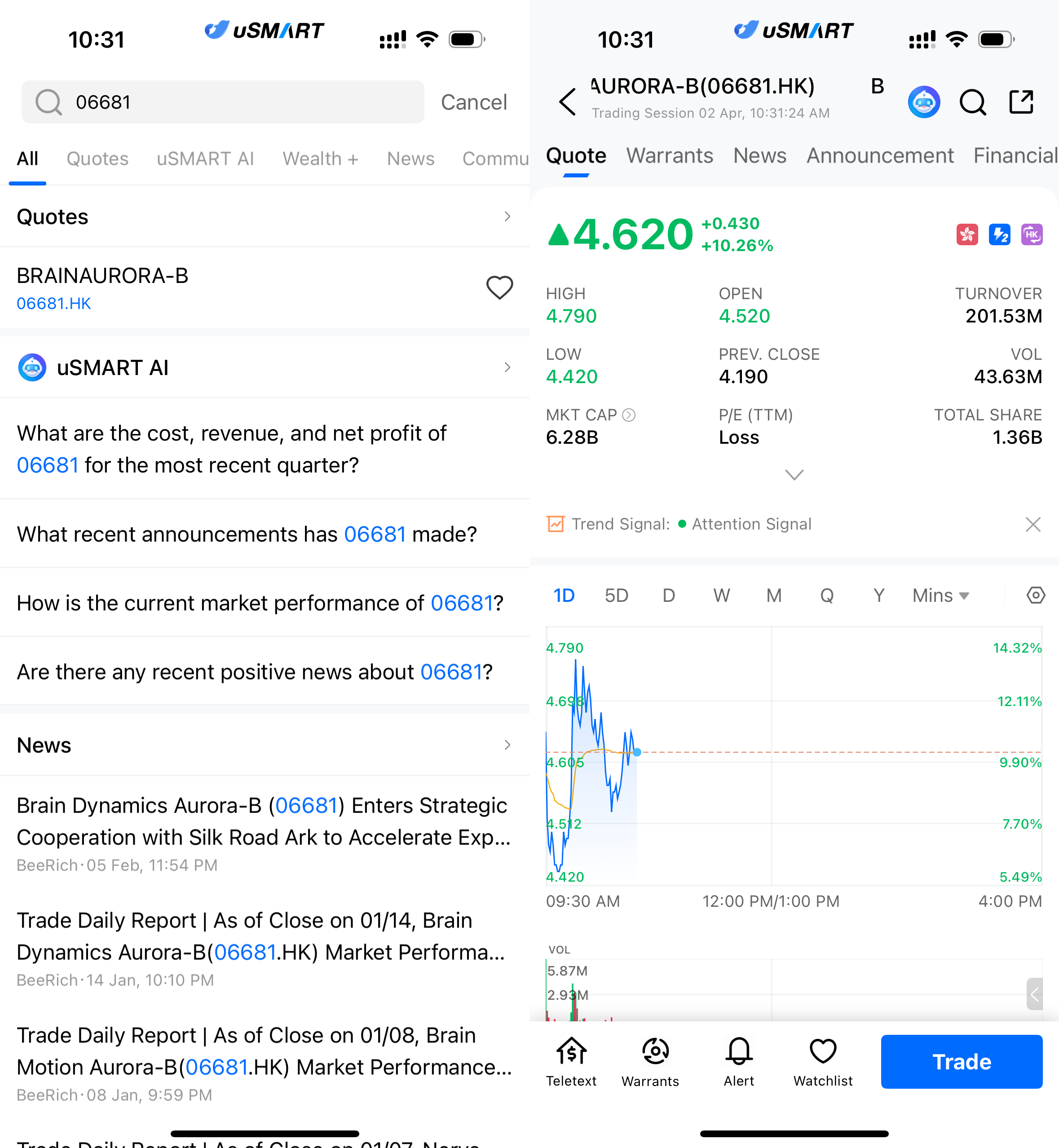Image resolution: width=1059 pixels, height=1148 pixels.
Task: Switch to the Announcement tab
Action: (880, 156)
